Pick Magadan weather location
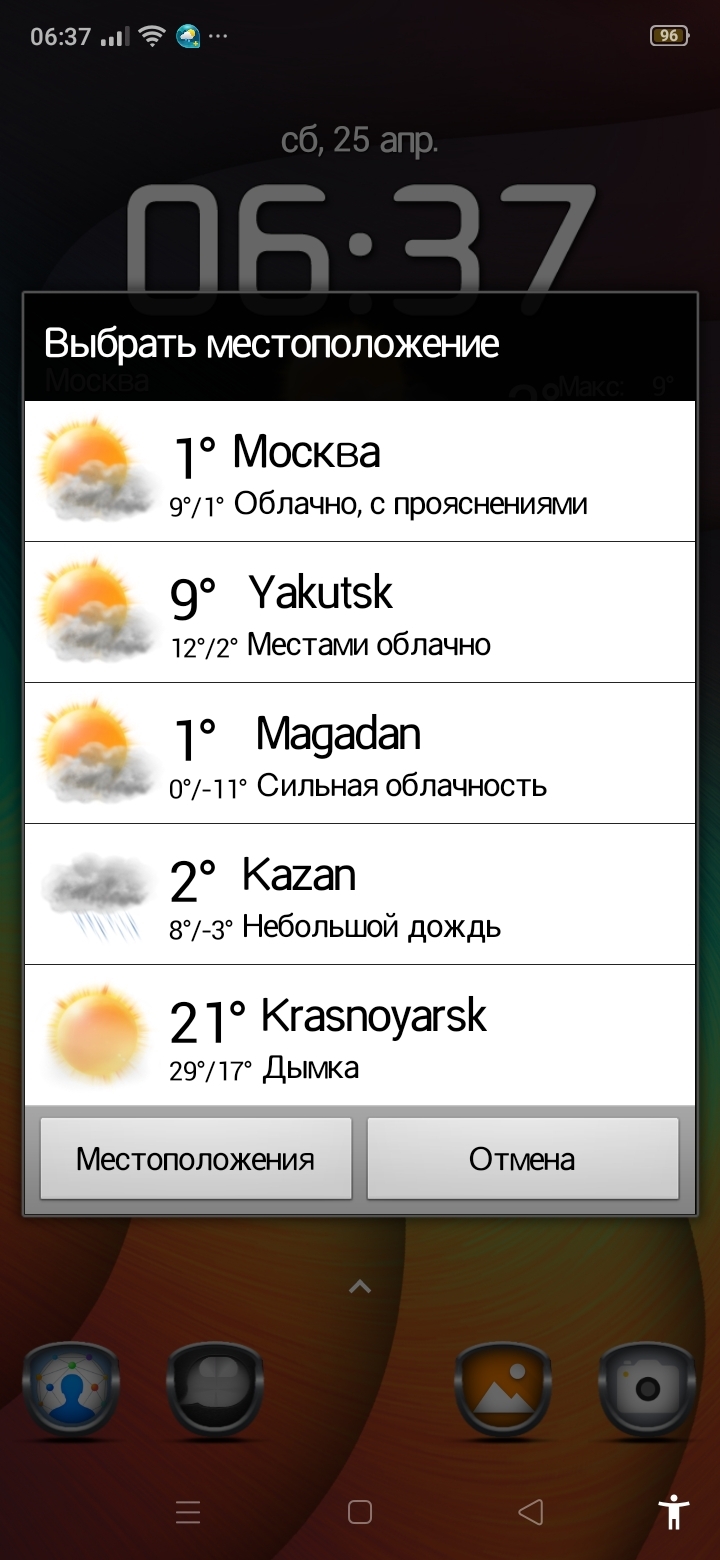Screen dimensions: 720x1560 (x=360, y=754)
